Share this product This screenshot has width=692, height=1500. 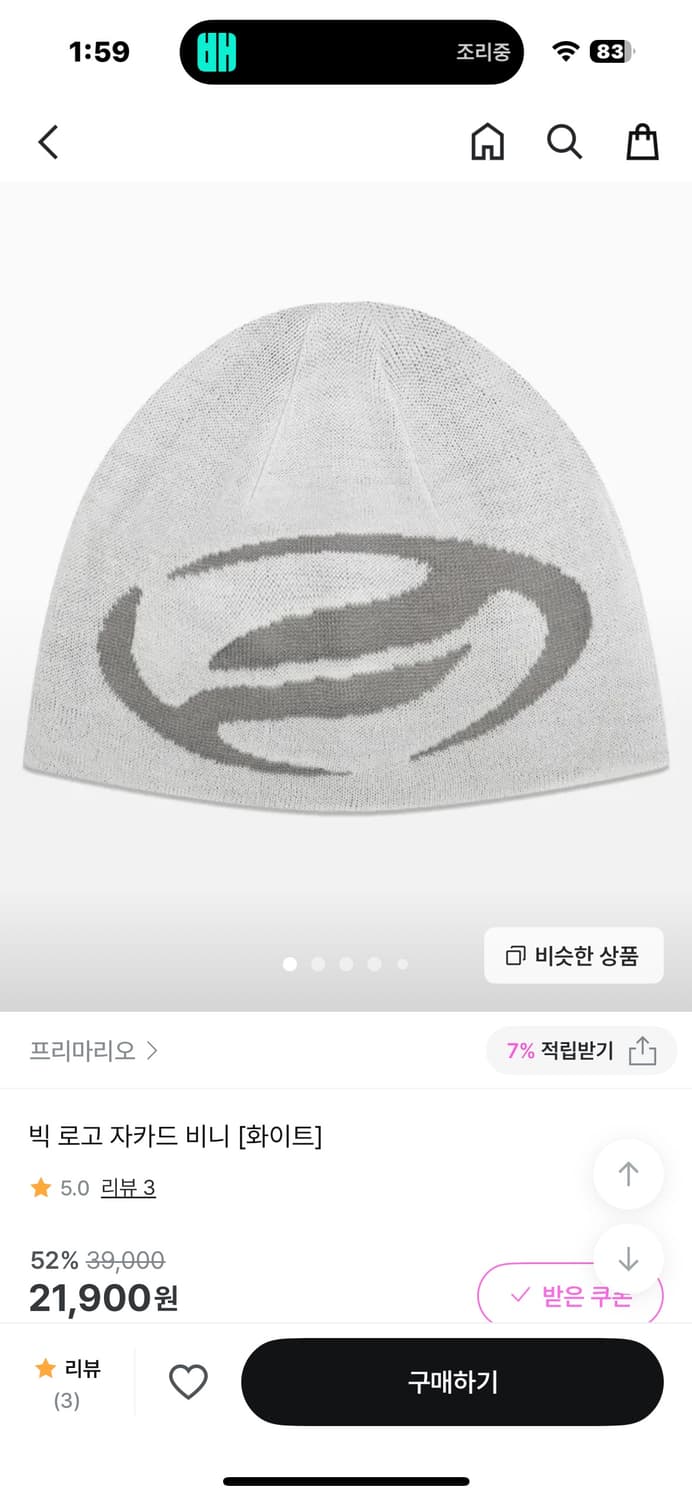pos(642,1051)
